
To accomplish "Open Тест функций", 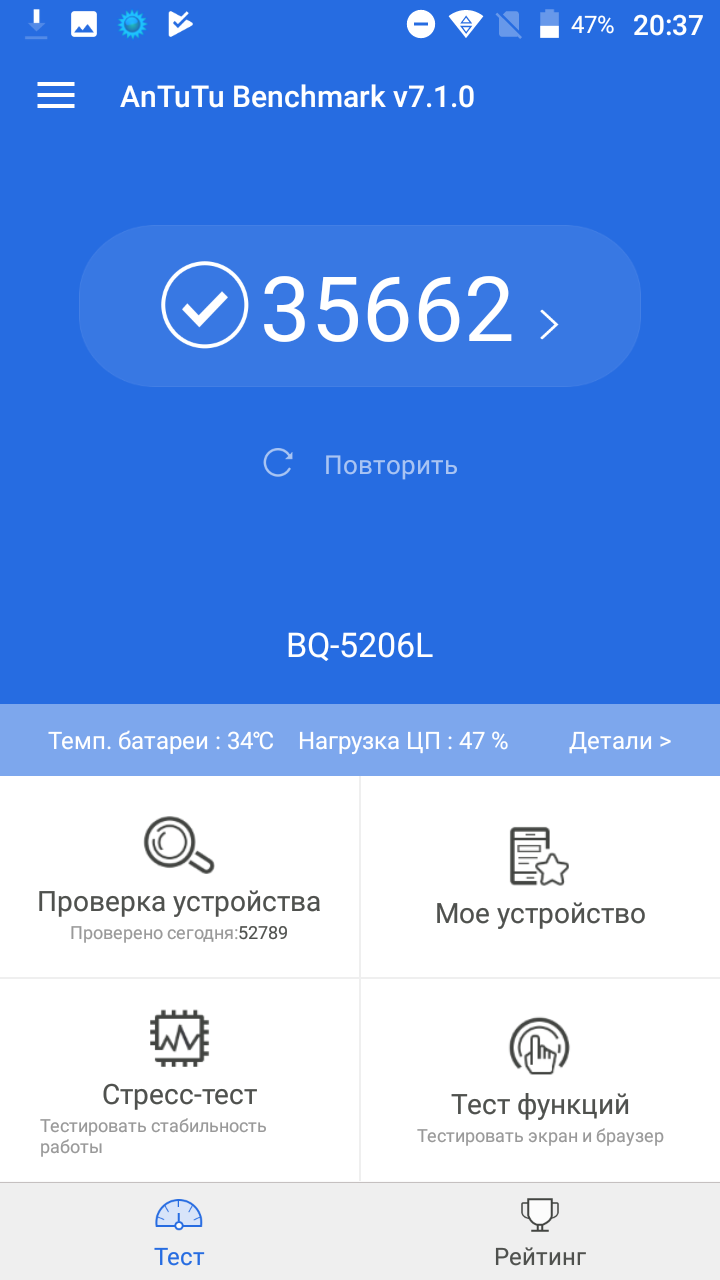I will point(540,1081).
